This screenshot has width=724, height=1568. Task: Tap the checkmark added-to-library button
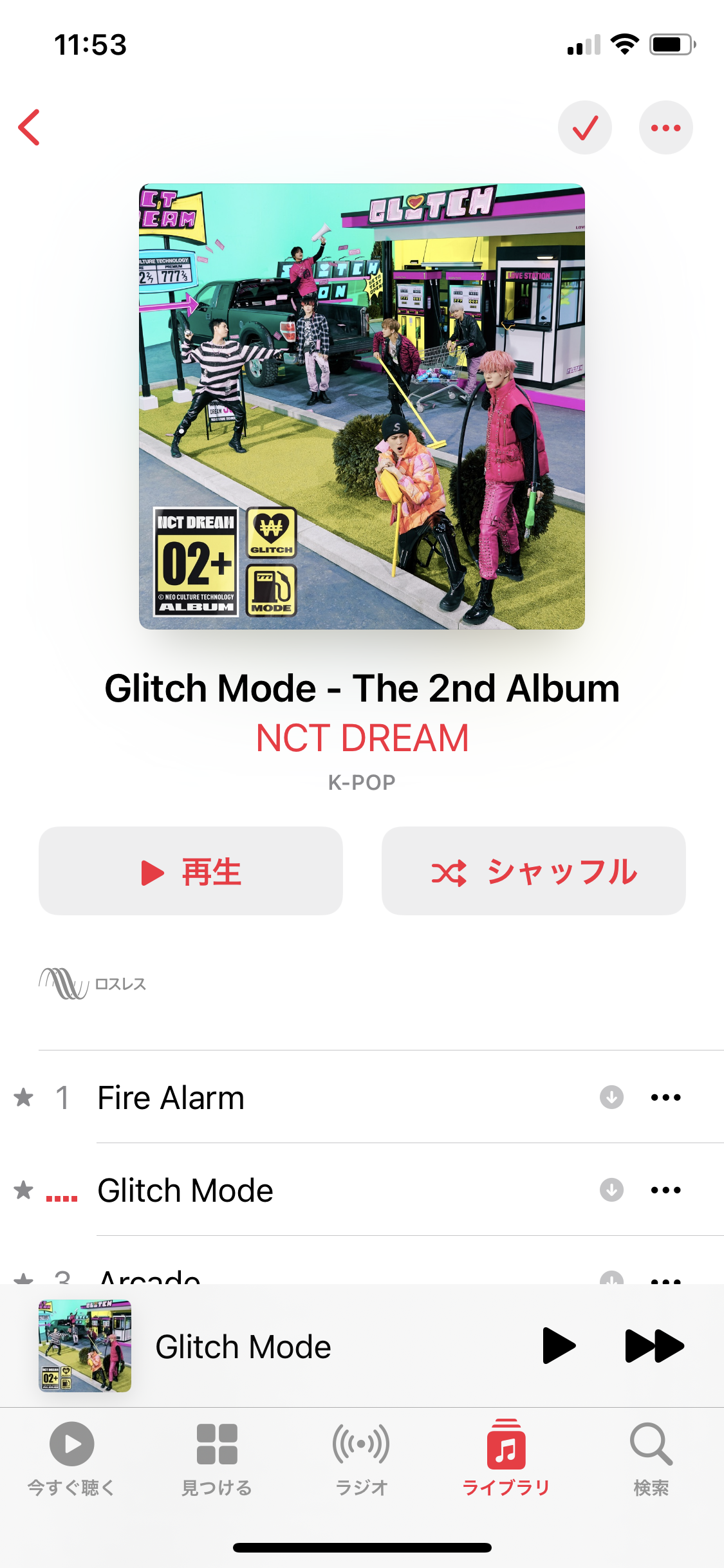584,127
